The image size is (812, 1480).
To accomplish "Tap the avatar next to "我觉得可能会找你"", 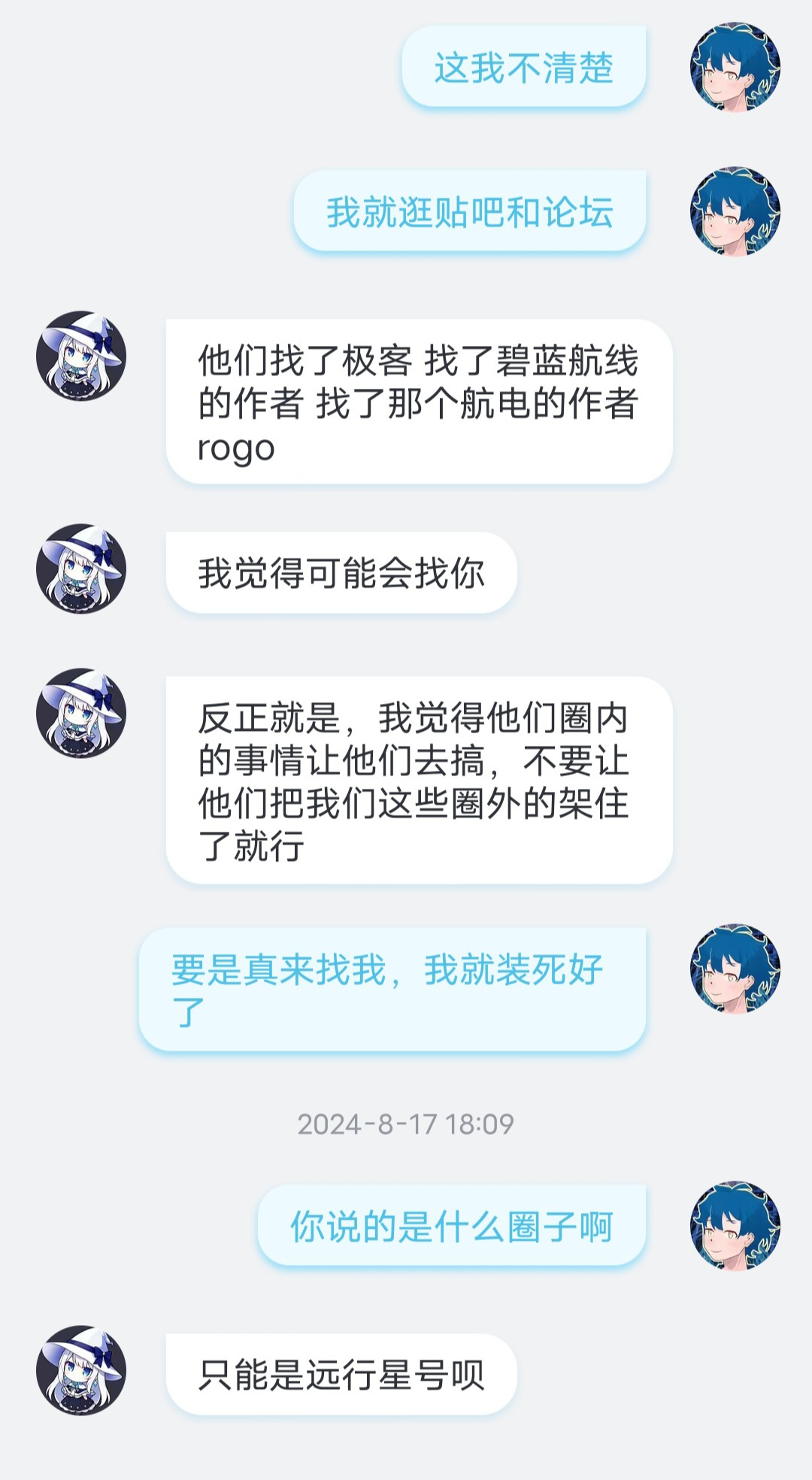I will pyautogui.click(x=81, y=569).
